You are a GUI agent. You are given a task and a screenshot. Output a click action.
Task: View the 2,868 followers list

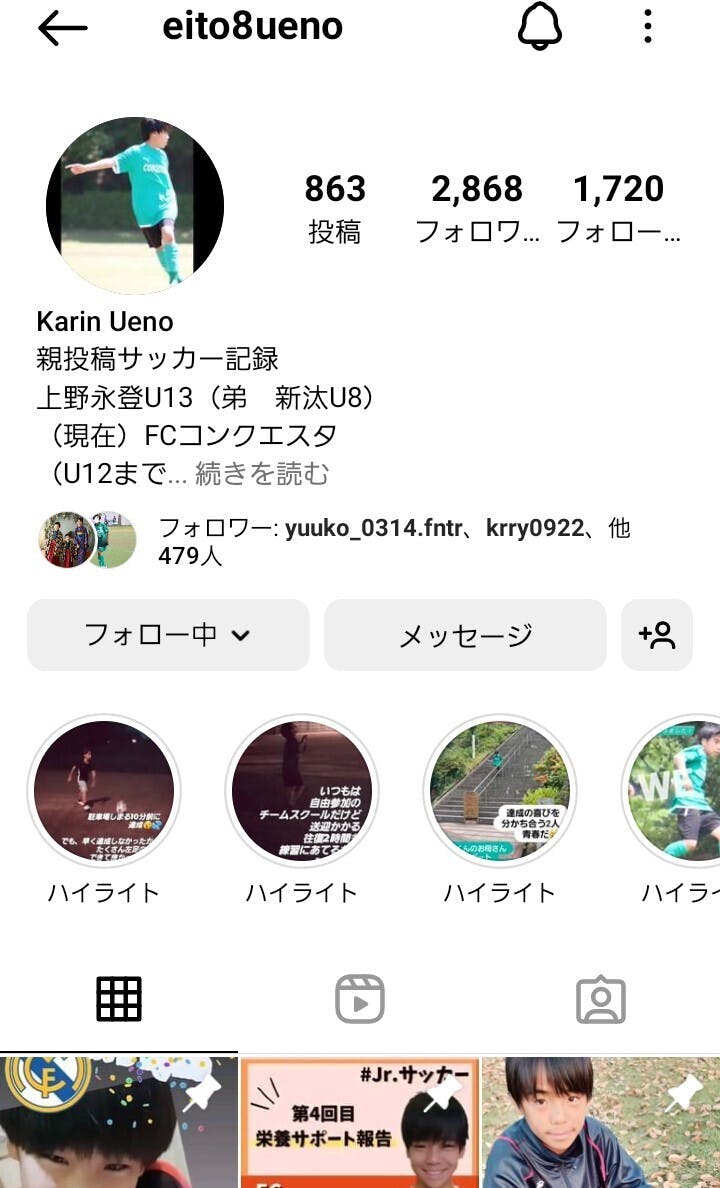pyautogui.click(x=477, y=208)
